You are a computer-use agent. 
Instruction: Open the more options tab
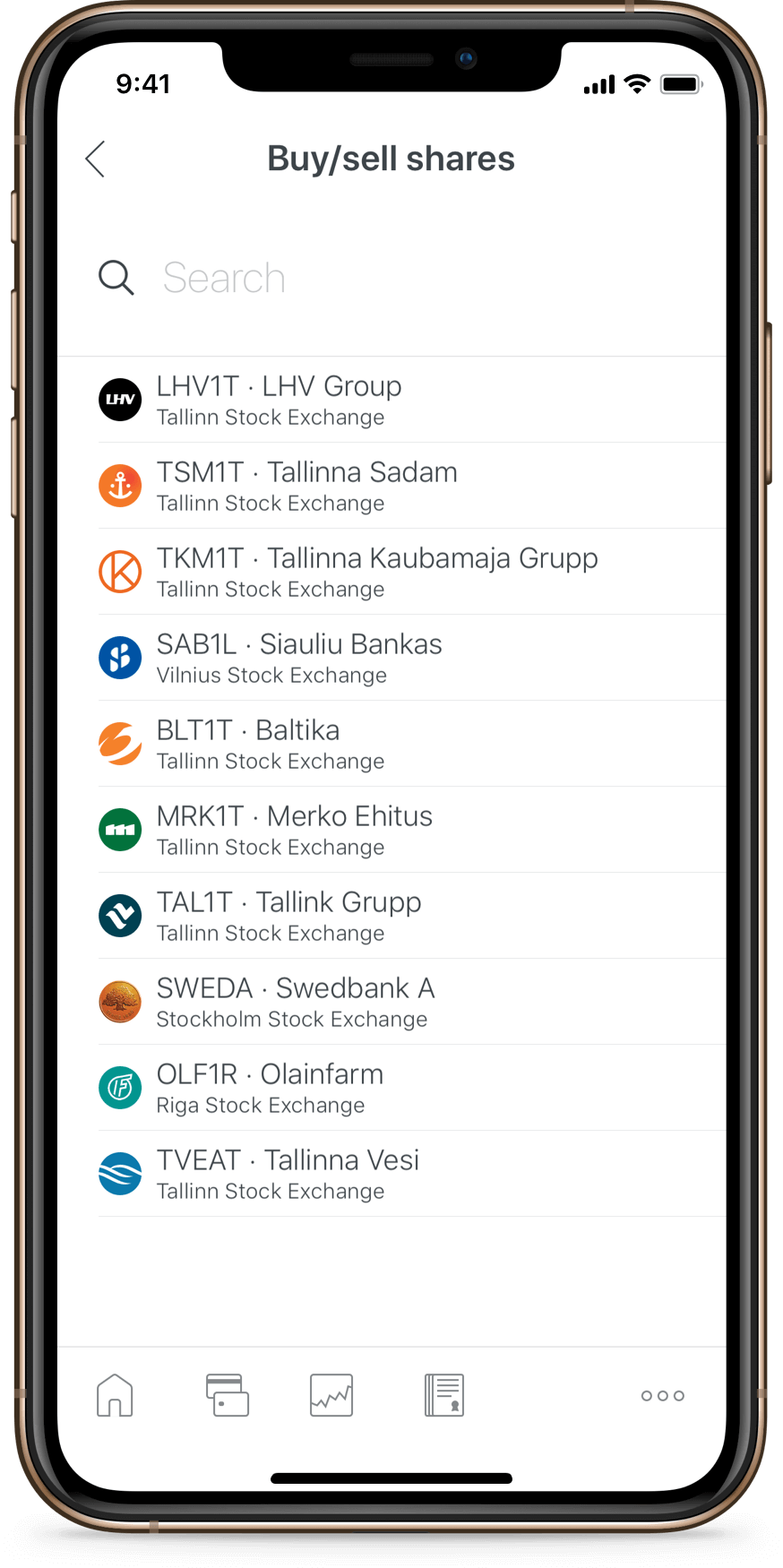[662, 1395]
